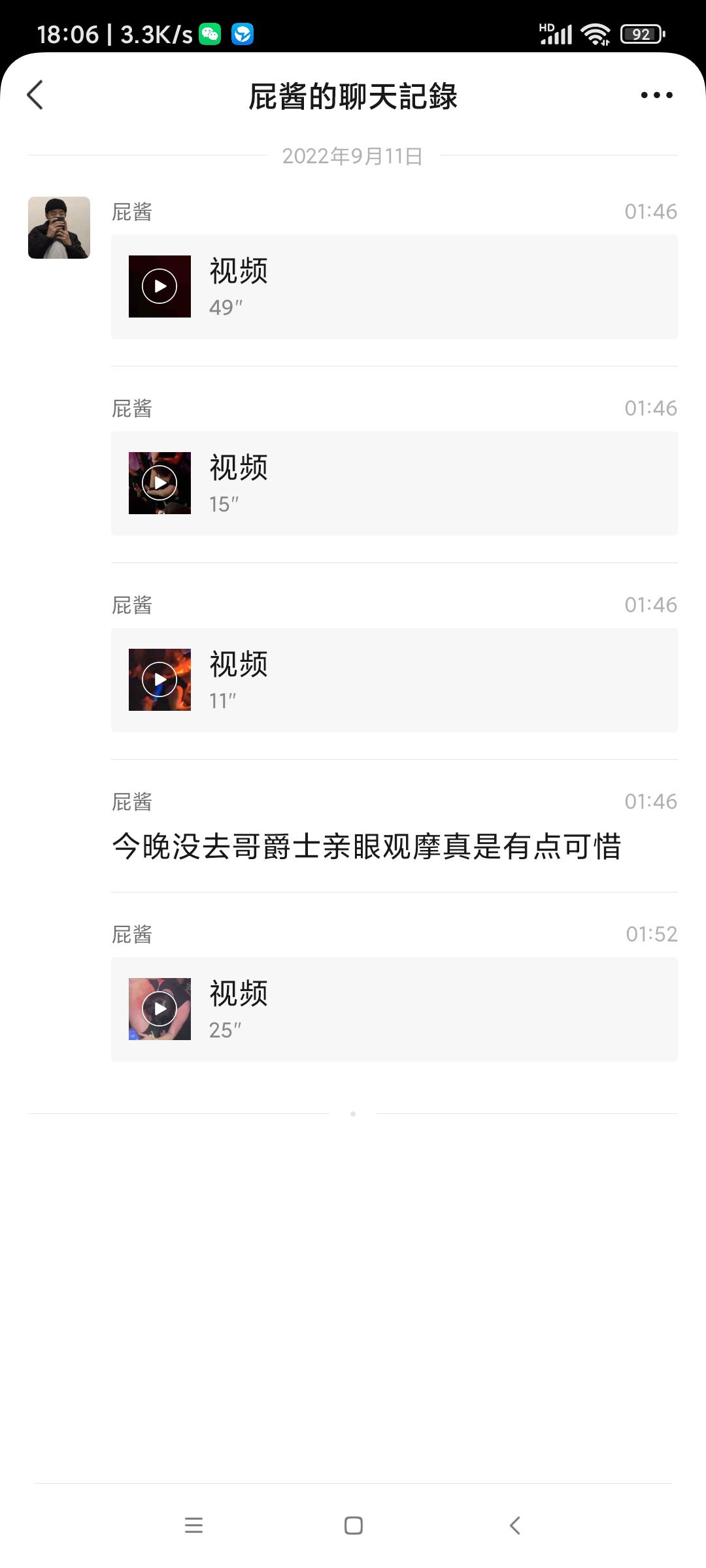Viewport: 706px width, 1568px height.
Task: Play the 15-second video
Action: [x=160, y=483]
